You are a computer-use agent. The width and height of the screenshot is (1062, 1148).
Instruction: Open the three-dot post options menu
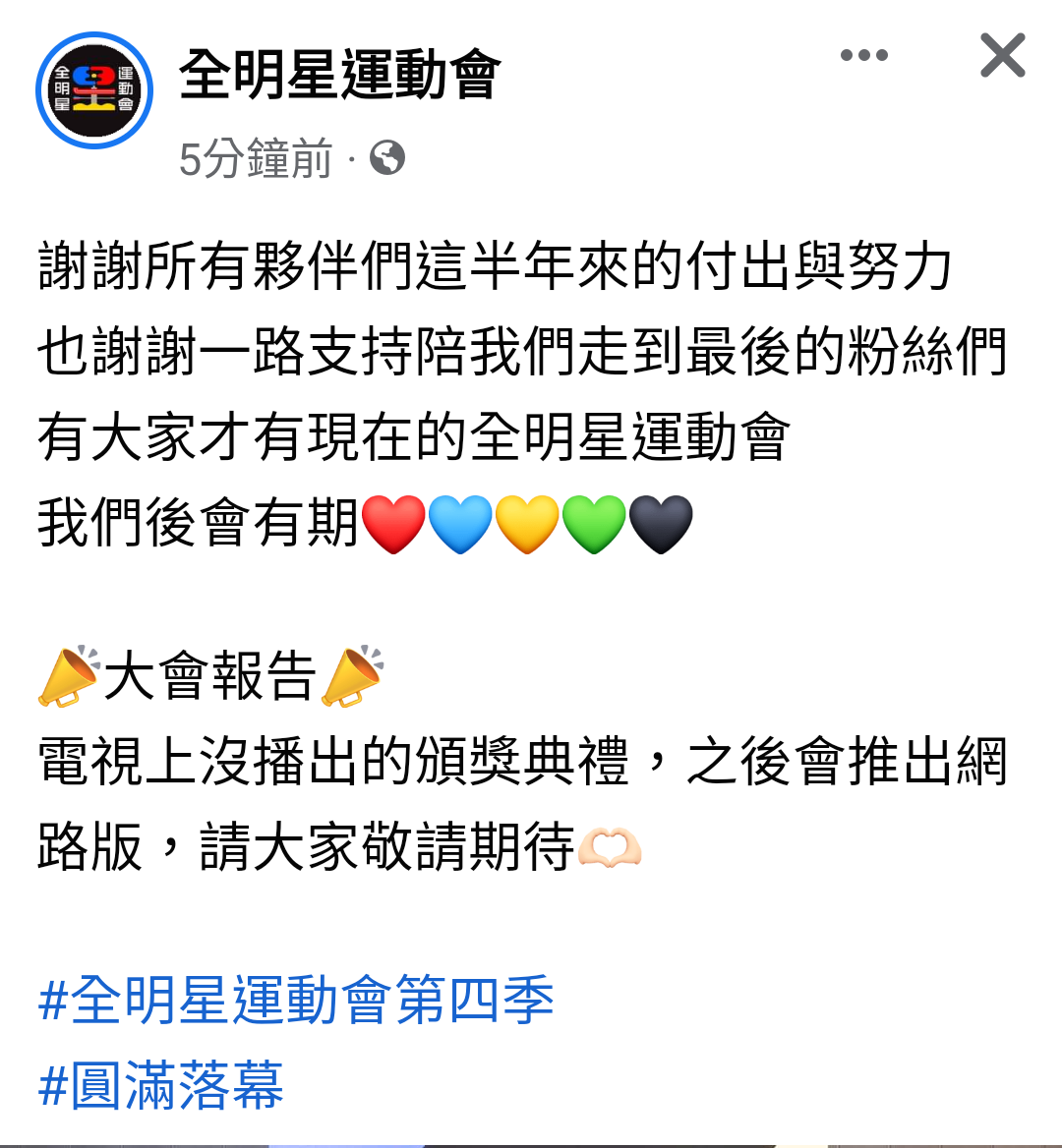(x=864, y=55)
